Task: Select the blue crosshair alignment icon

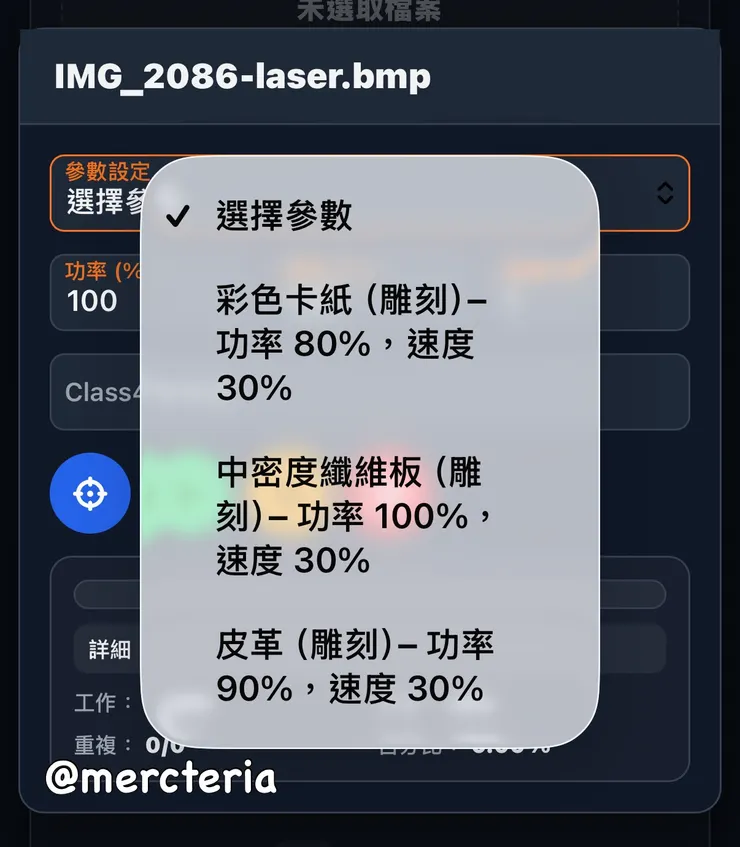Action: (90, 493)
